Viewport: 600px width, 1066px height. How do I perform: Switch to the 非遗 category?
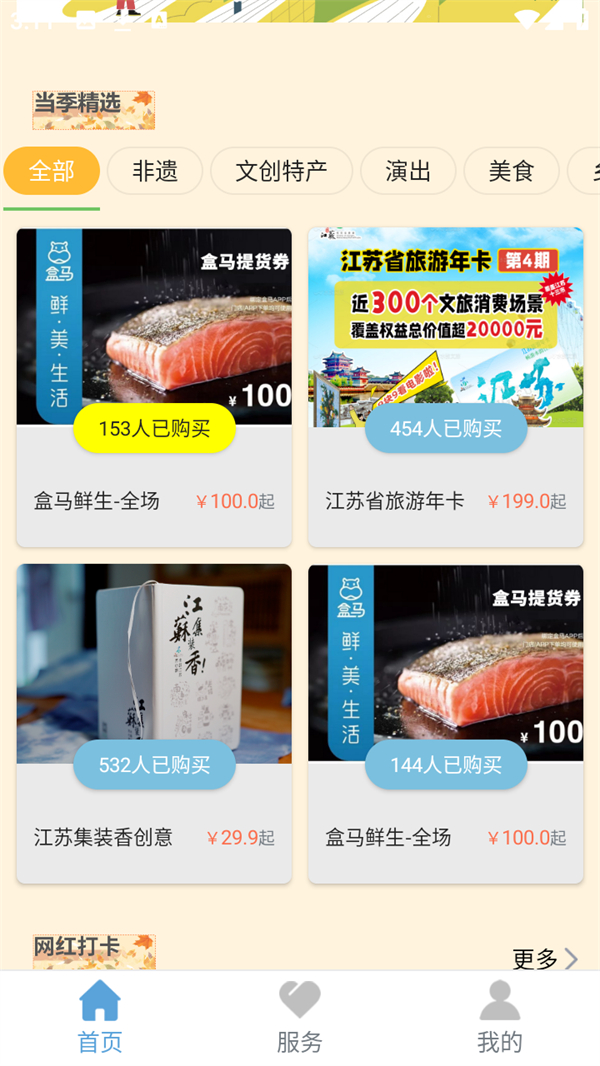(x=155, y=171)
